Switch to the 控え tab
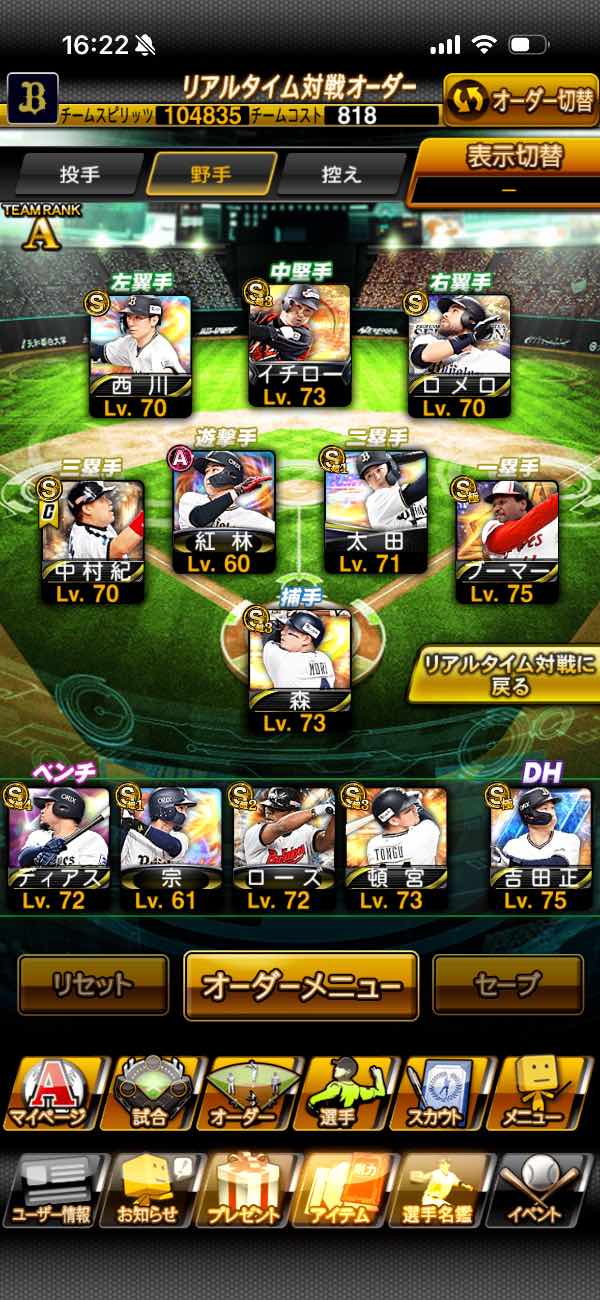Image resolution: width=600 pixels, height=1300 pixels. (342, 174)
